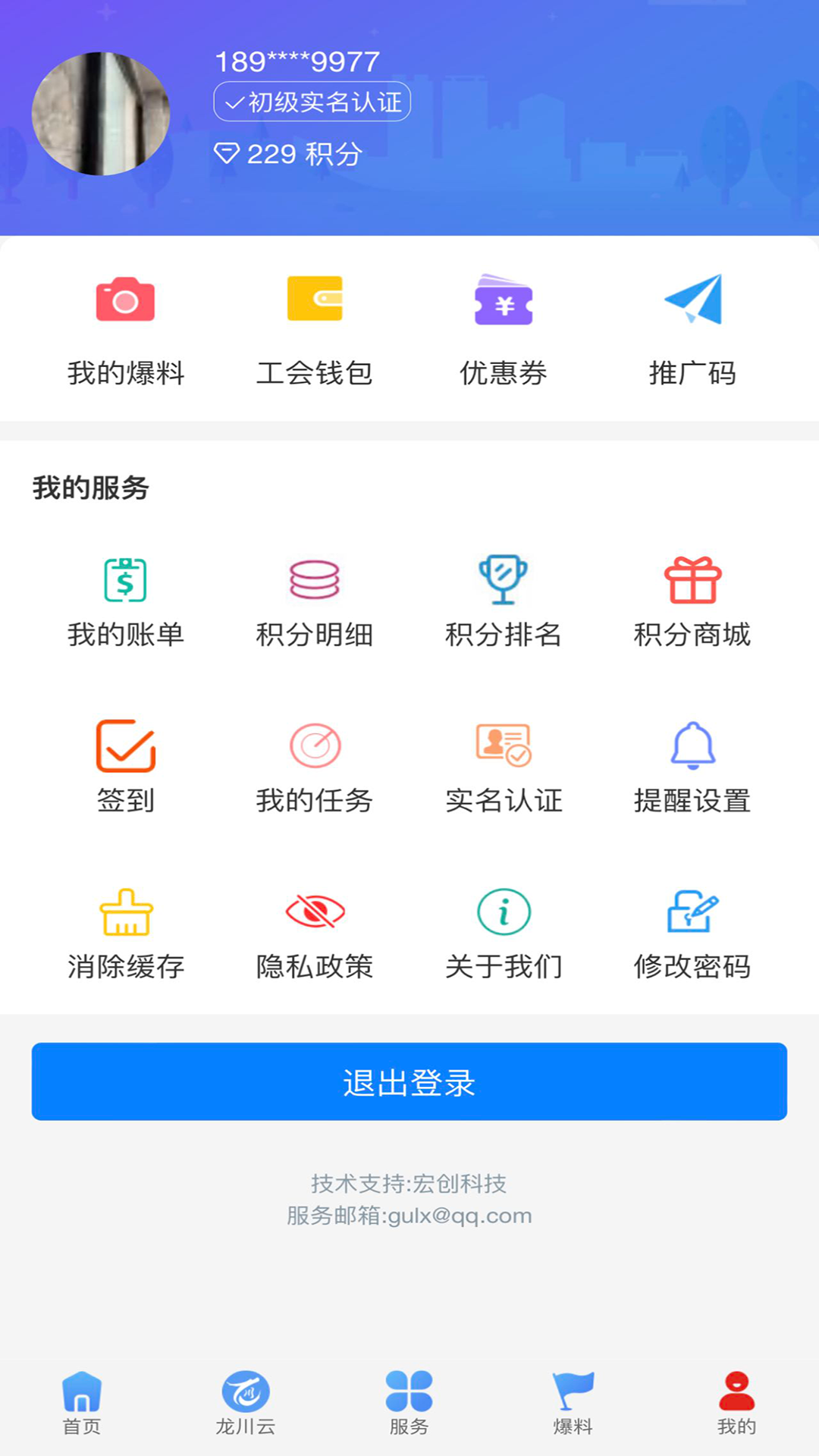
Task: Open 我的任务 (my tasks)
Action: [x=315, y=766]
